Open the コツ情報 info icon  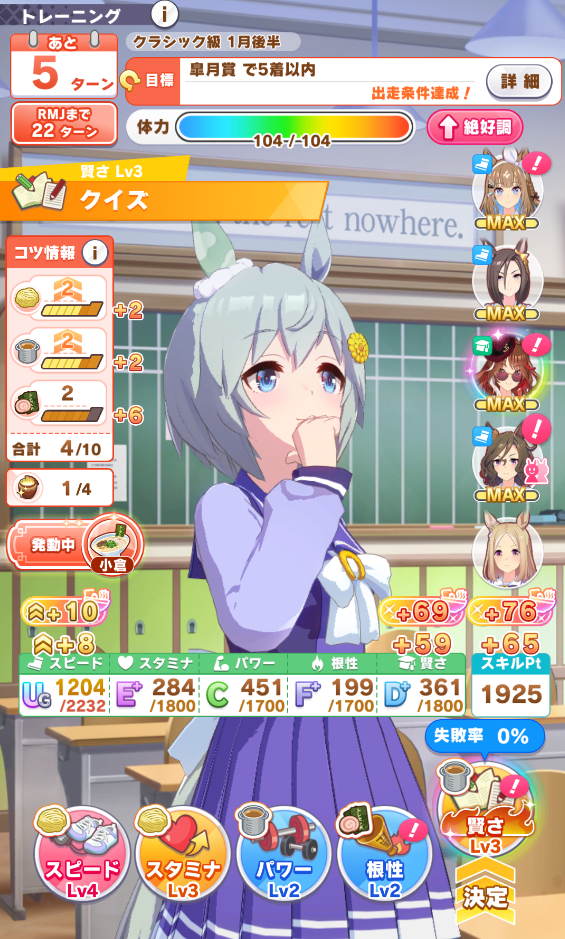coord(95,253)
